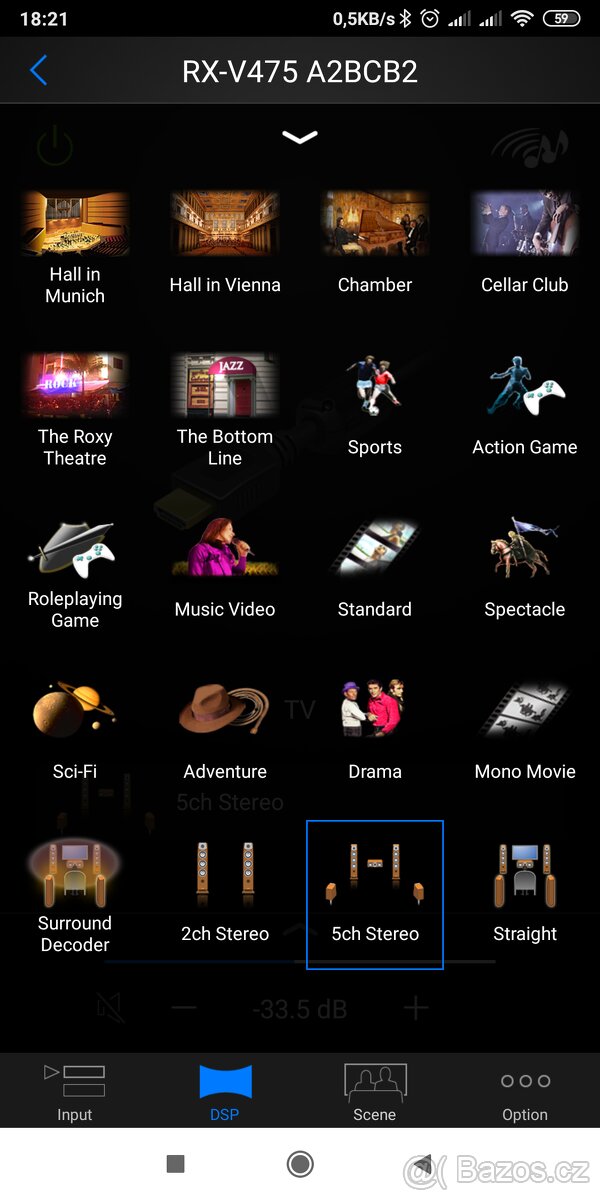Open the Option tab
The image size is (600, 1200).
coord(525,1091)
